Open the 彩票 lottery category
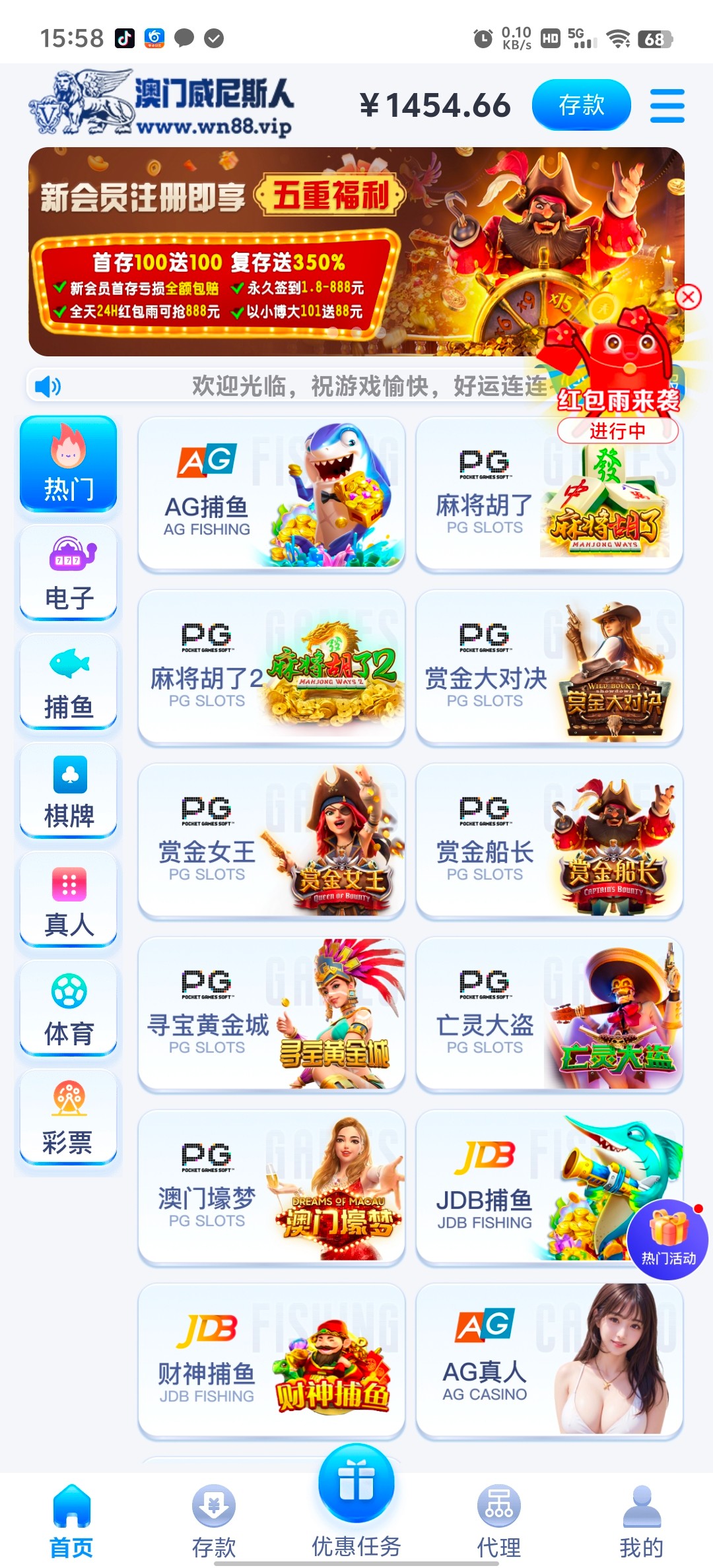The image size is (713, 1568). pos(68,1117)
